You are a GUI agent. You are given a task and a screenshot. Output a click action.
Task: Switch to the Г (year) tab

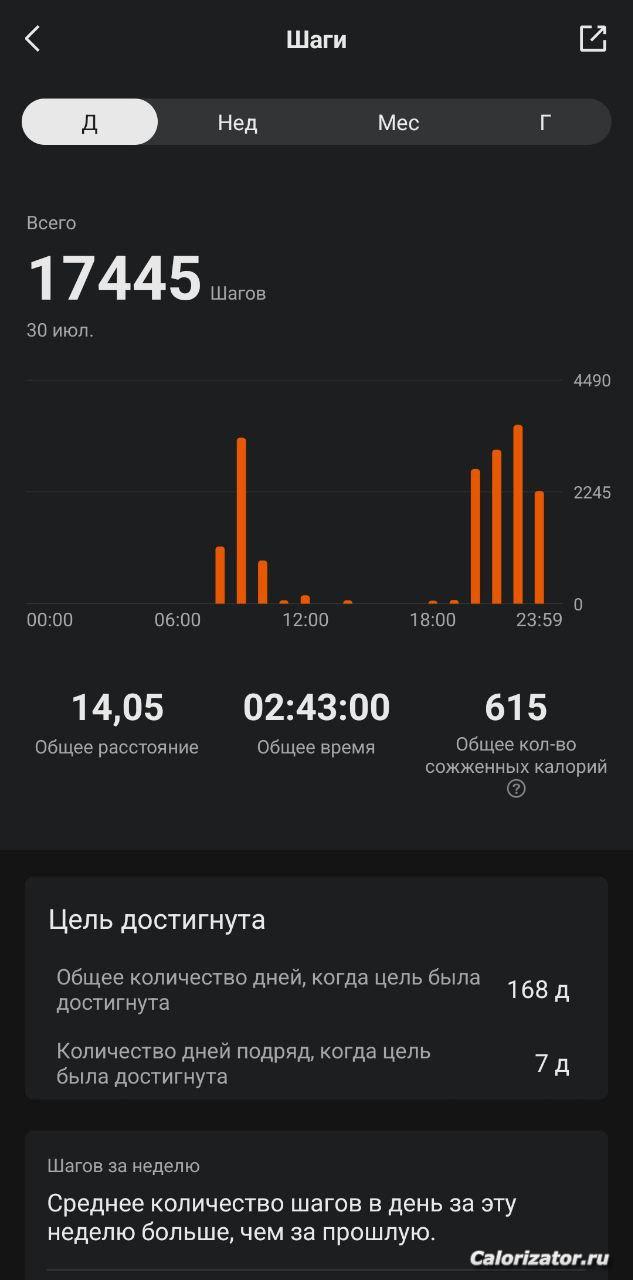(545, 122)
